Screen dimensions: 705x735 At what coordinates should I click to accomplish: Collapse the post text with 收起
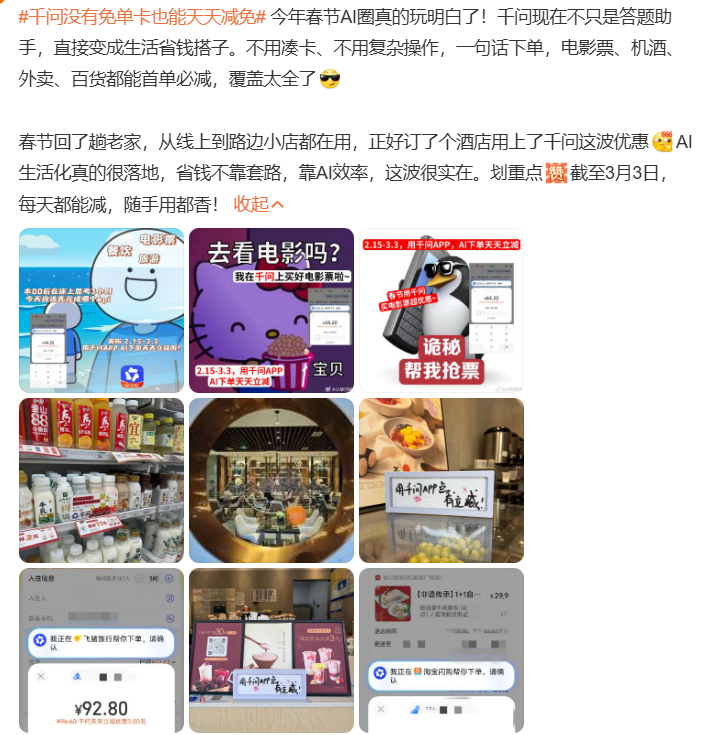[x=258, y=204]
